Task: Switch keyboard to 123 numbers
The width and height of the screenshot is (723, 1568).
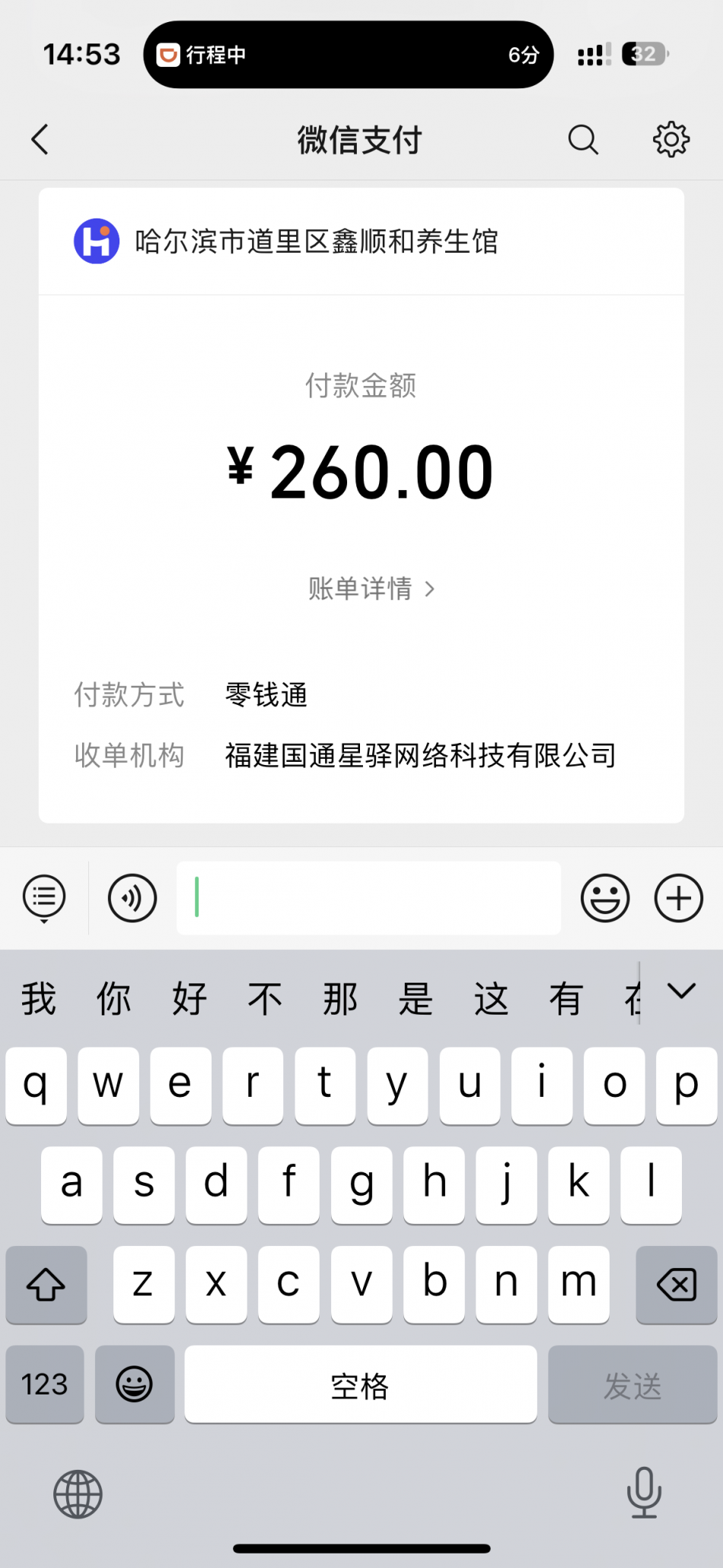Action: [45, 1385]
